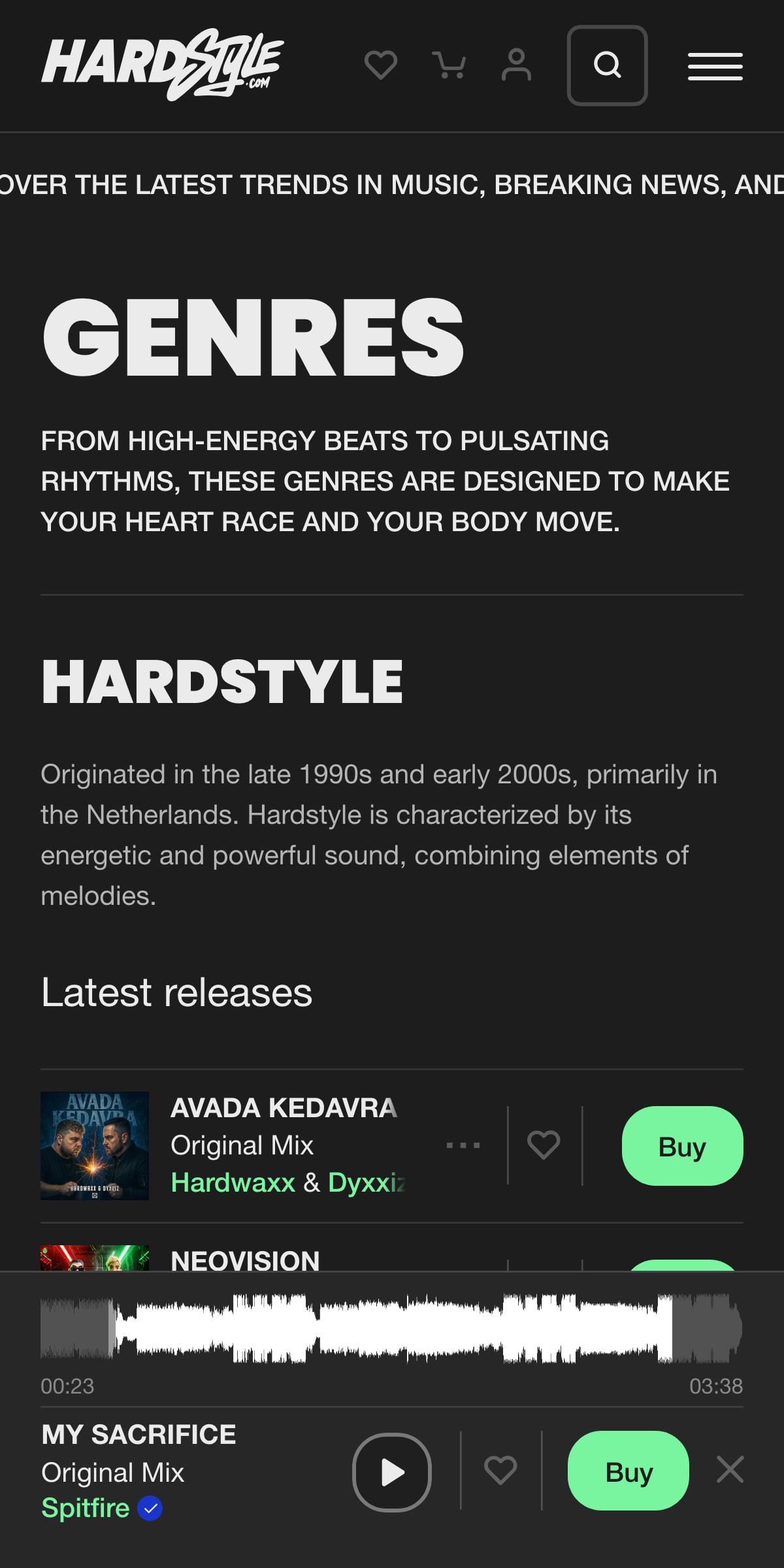
Task: Open the Hardstyle.com home logo
Action: tap(162, 65)
